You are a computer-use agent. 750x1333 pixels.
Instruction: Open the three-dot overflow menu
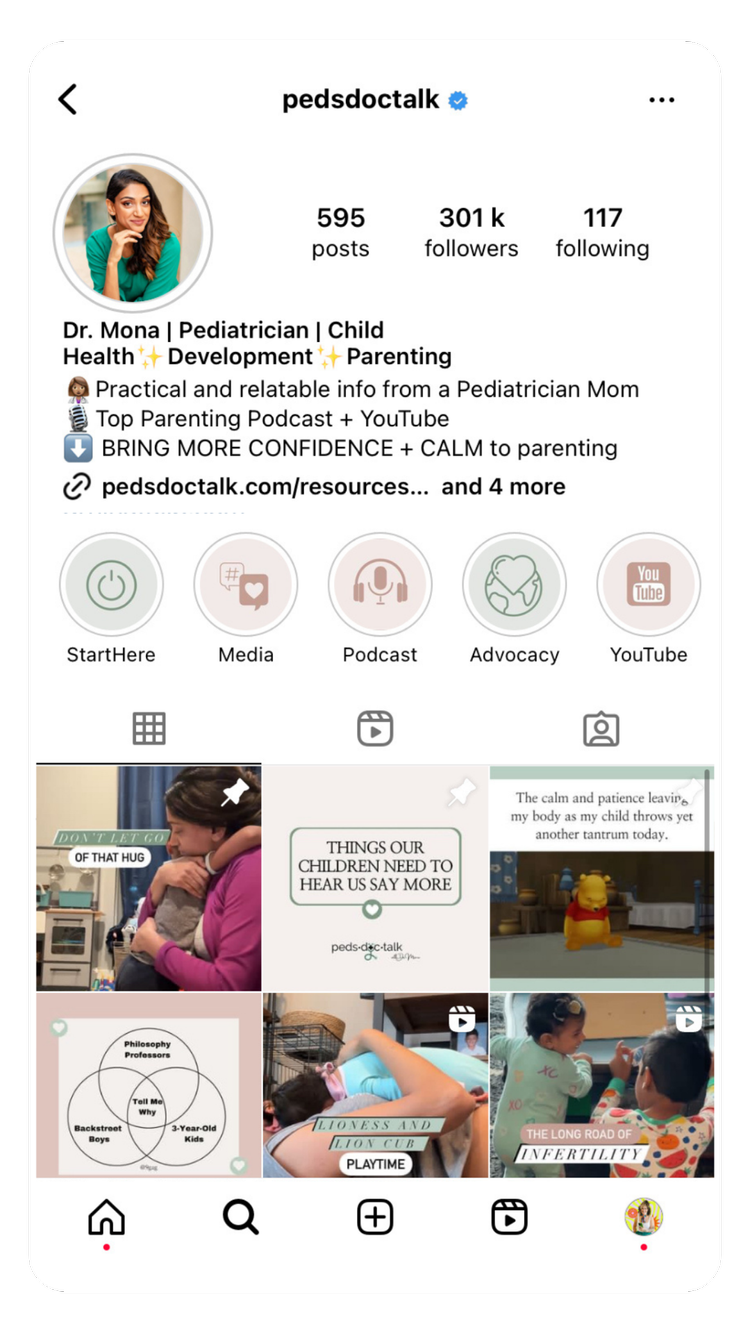(662, 100)
